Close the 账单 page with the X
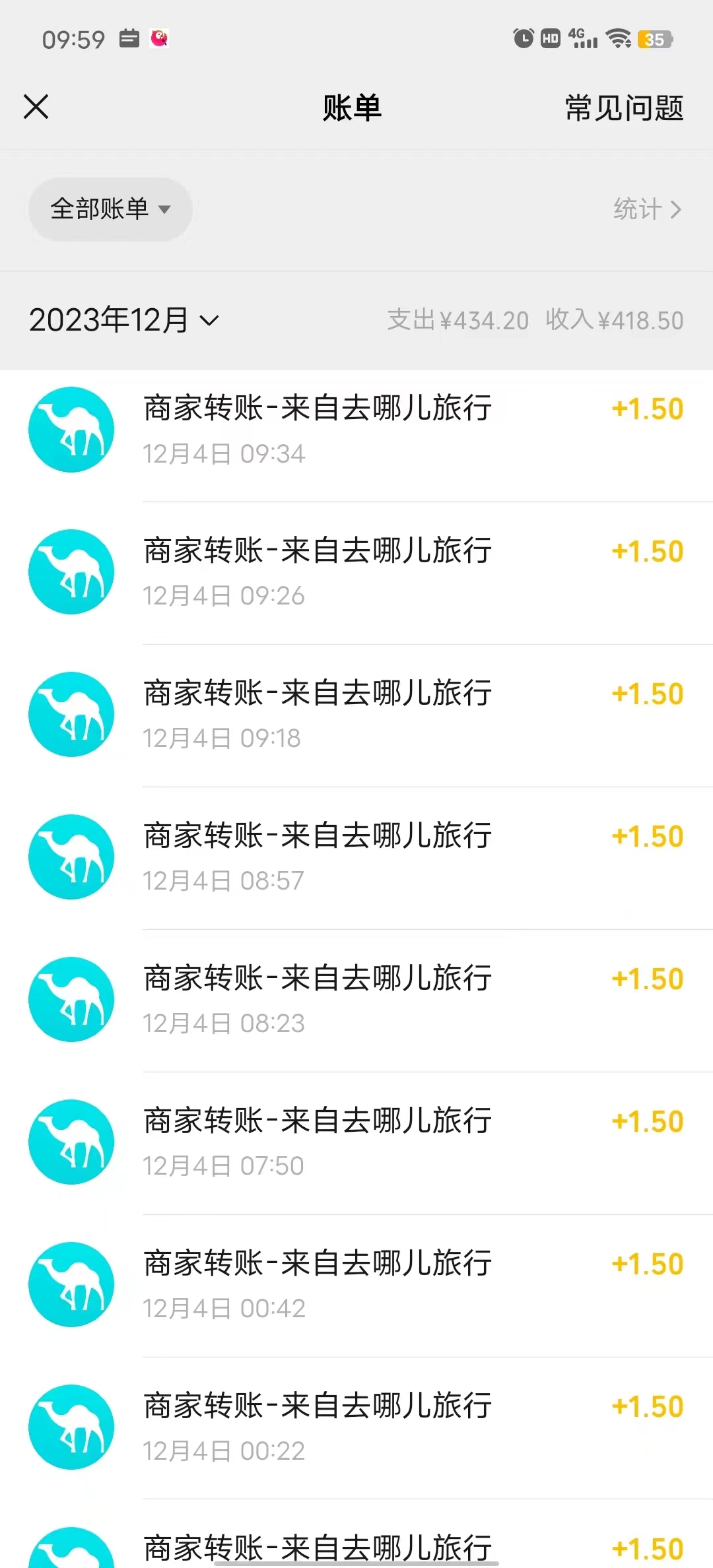The width and height of the screenshot is (713, 1568). tap(36, 106)
